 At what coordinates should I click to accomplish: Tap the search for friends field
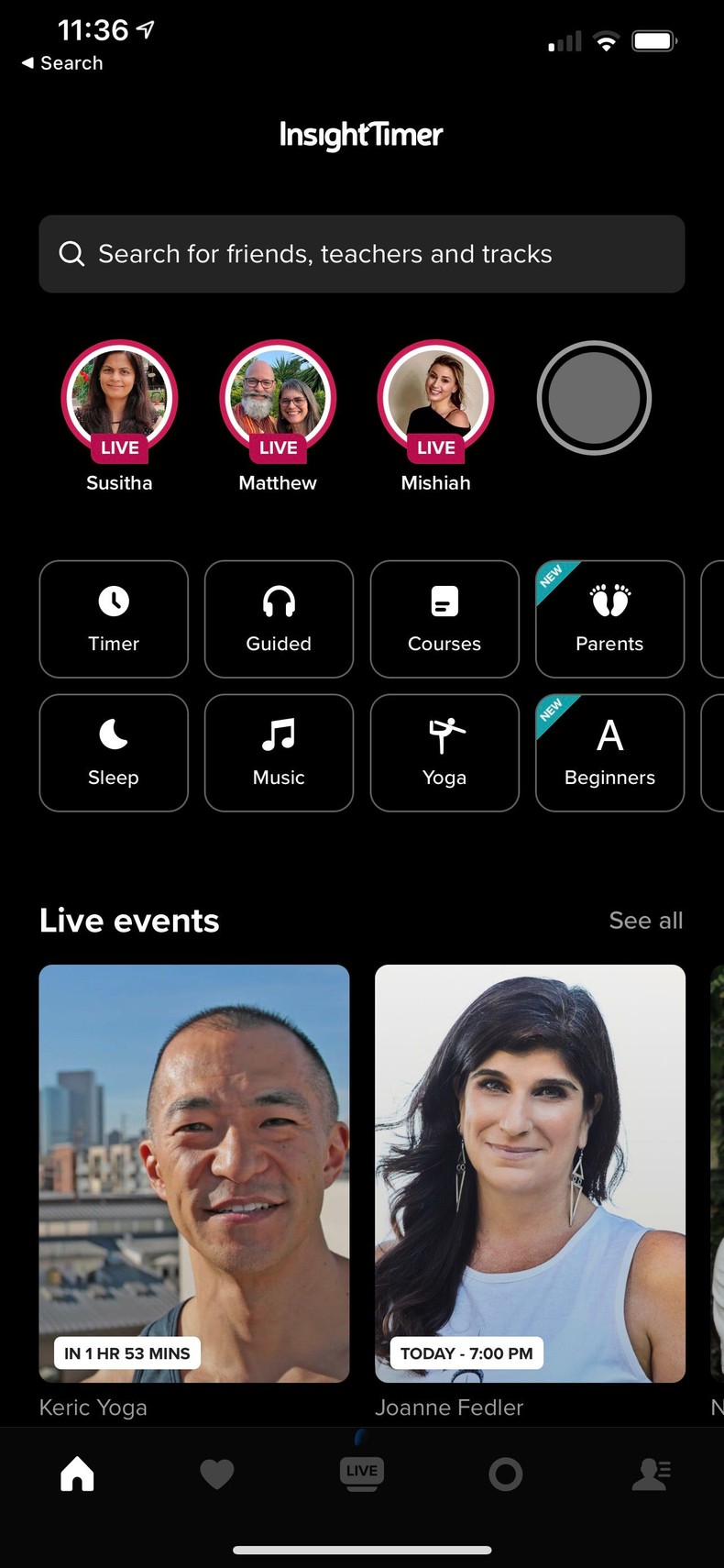361,254
